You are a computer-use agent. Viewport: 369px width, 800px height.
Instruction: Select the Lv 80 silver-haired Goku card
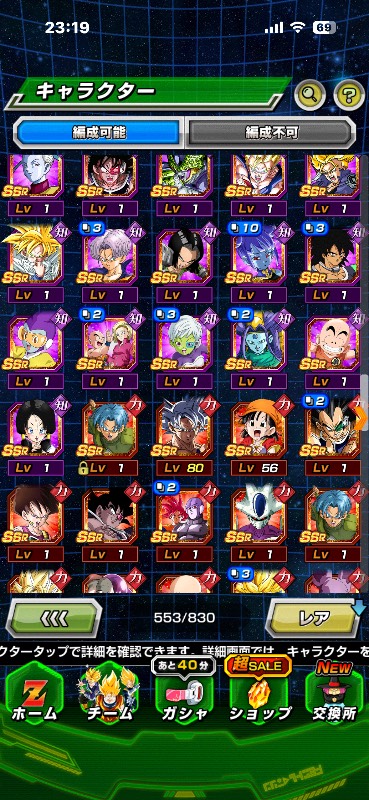click(x=184, y=436)
